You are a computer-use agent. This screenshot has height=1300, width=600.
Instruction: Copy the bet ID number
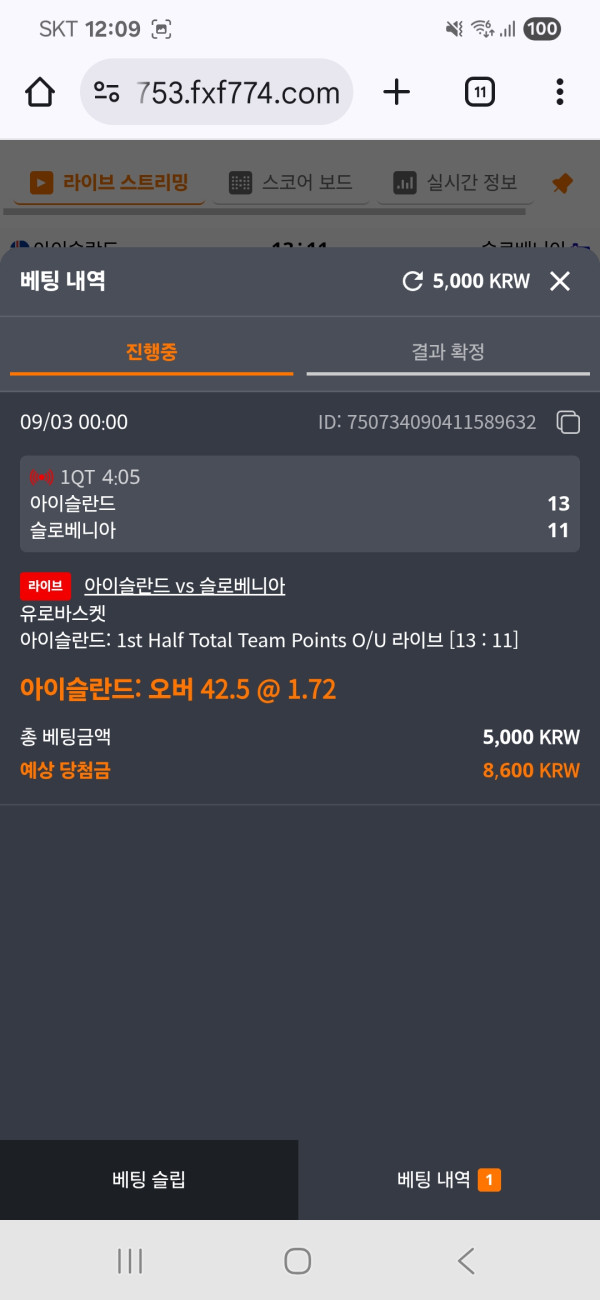[x=568, y=422]
